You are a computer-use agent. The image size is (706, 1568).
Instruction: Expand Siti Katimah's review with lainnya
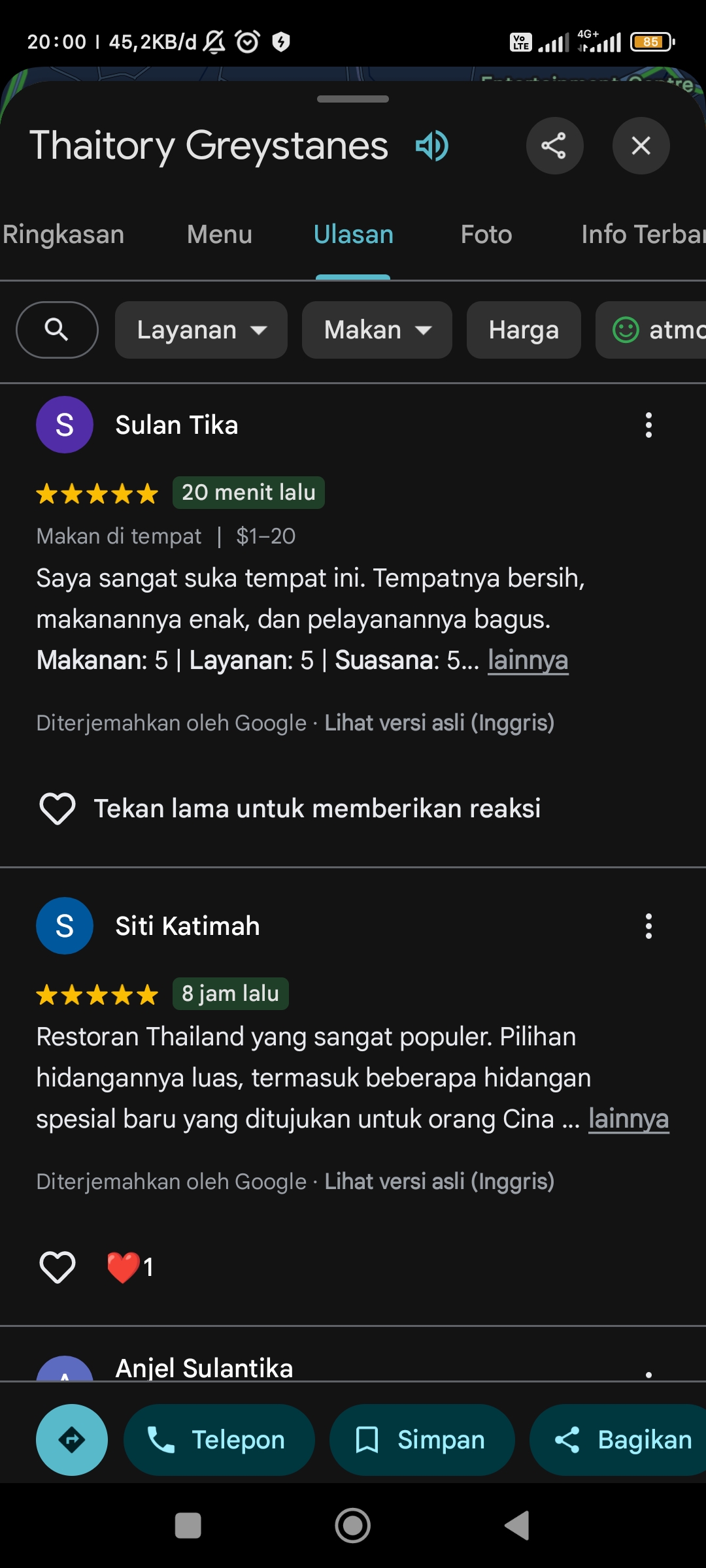coord(629,1119)
